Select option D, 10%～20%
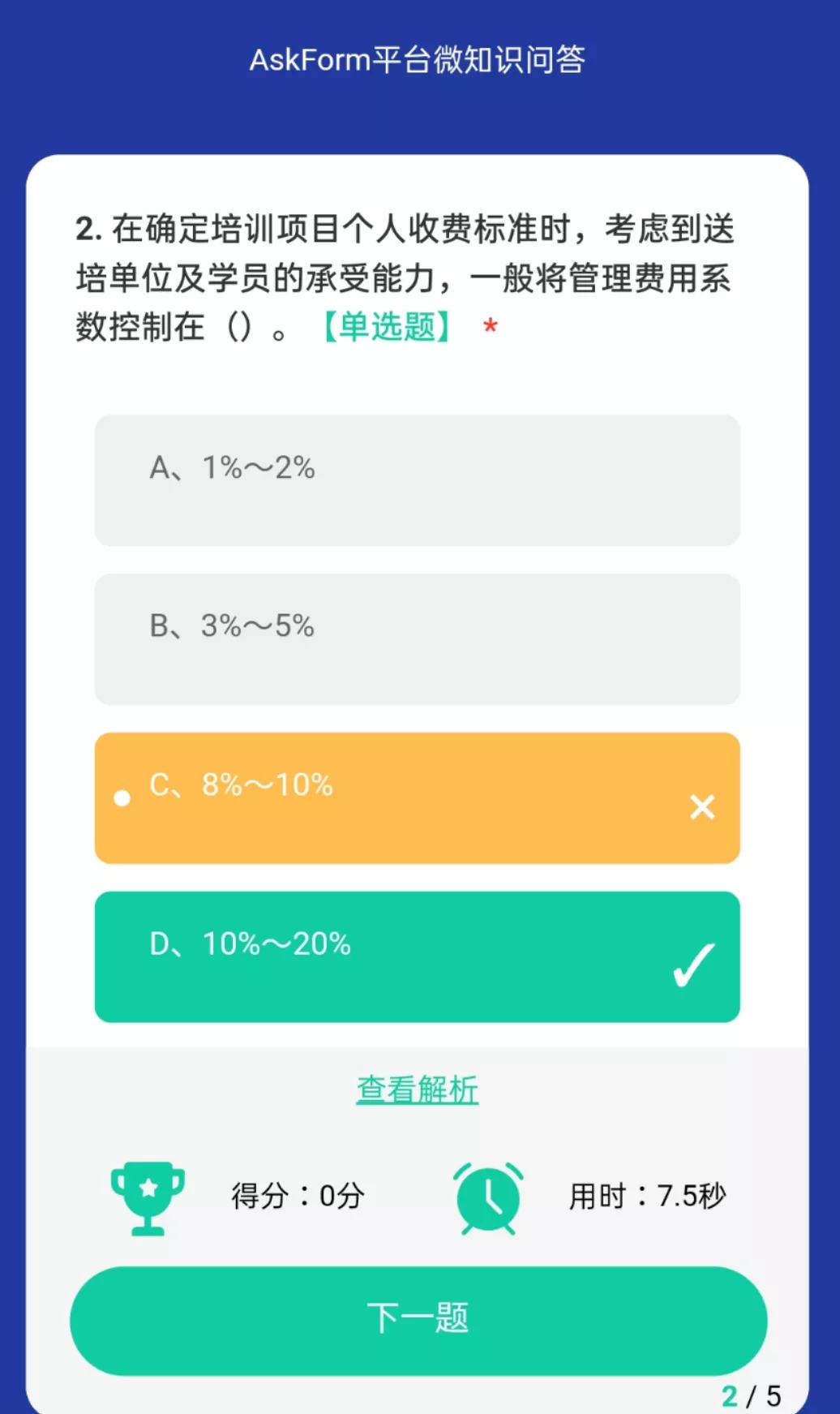Viewport: 840px width, 1414px height. (x=418, y=957)
